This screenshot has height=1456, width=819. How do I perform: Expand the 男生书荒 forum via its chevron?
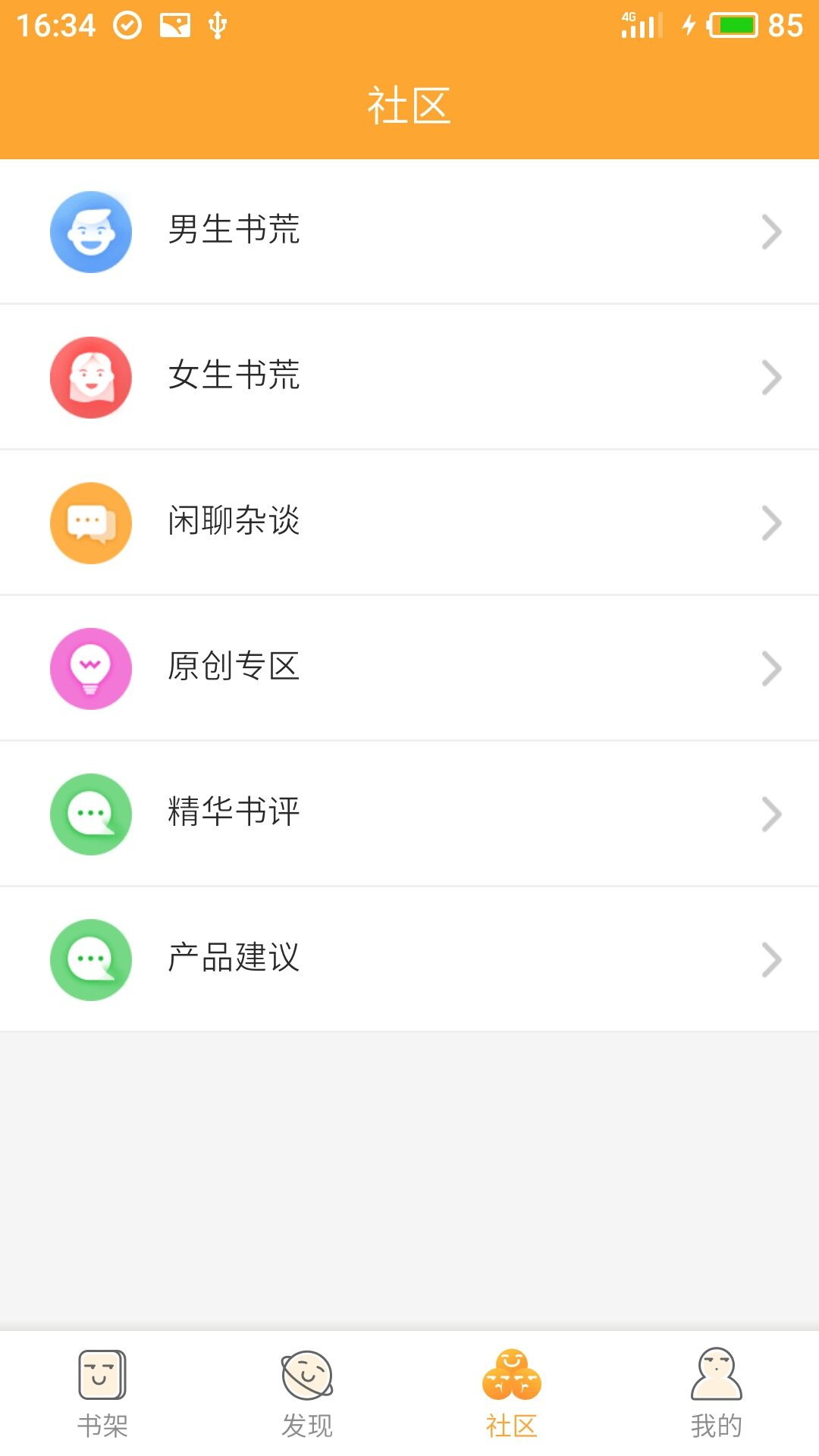(x=771, y=231)
